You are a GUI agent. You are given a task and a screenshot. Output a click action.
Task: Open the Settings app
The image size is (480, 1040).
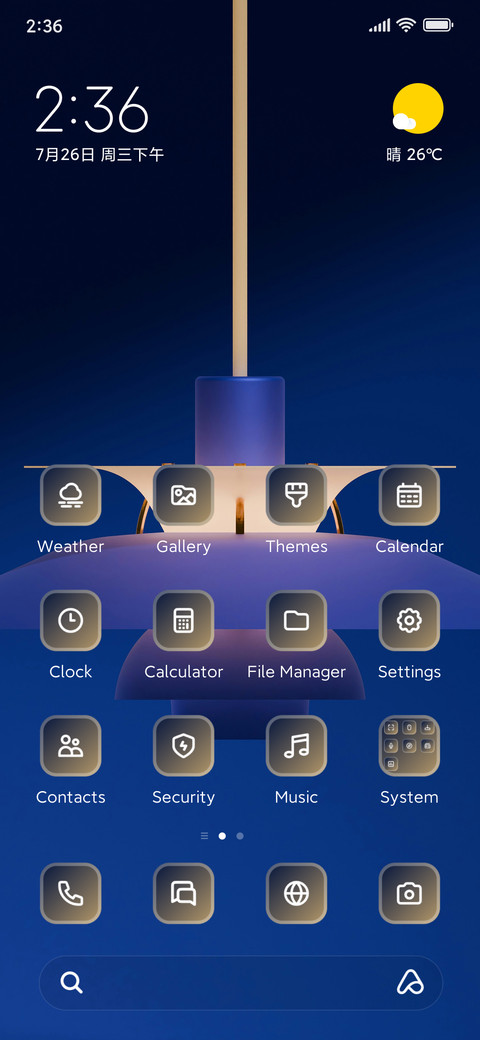coord(409,620)
